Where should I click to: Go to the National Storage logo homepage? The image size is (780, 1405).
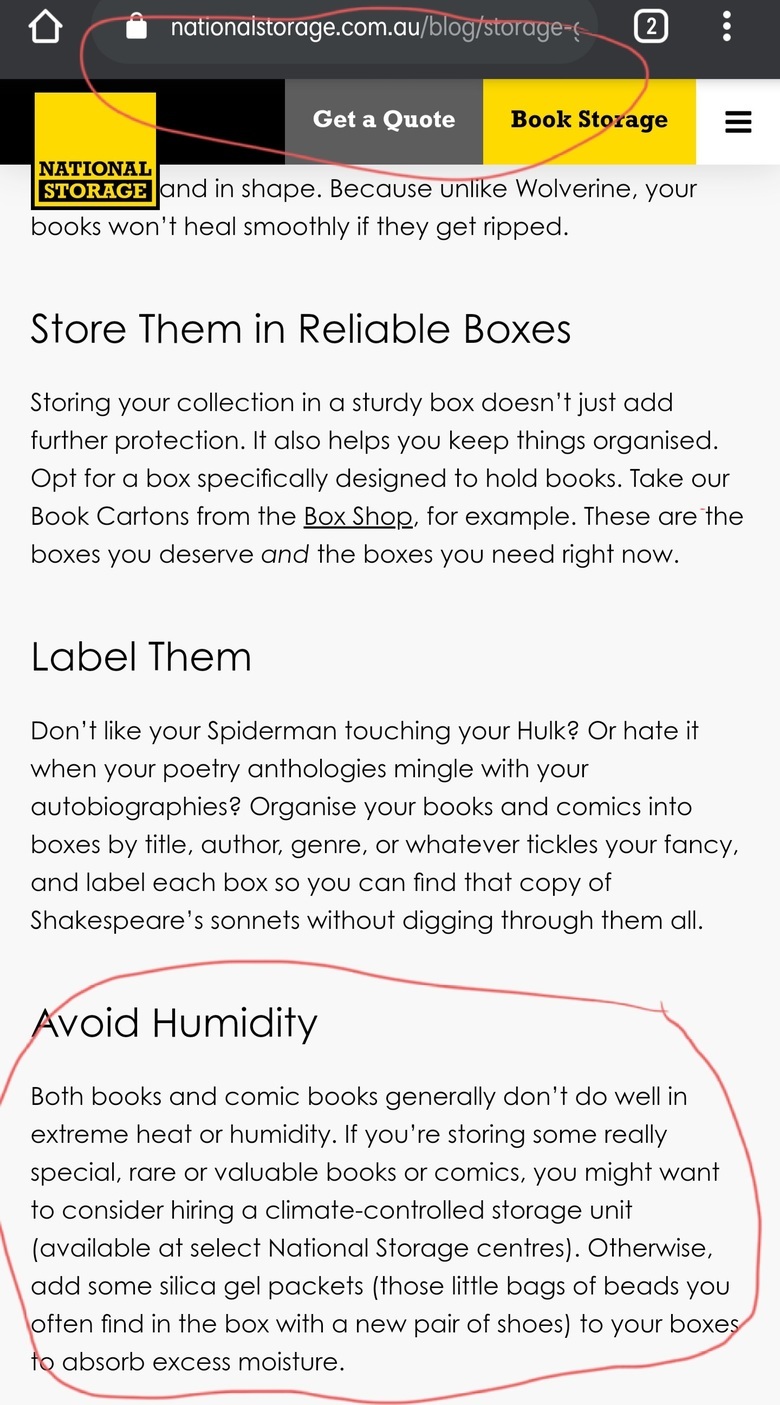pyautogui.click(x=94, y=150)
